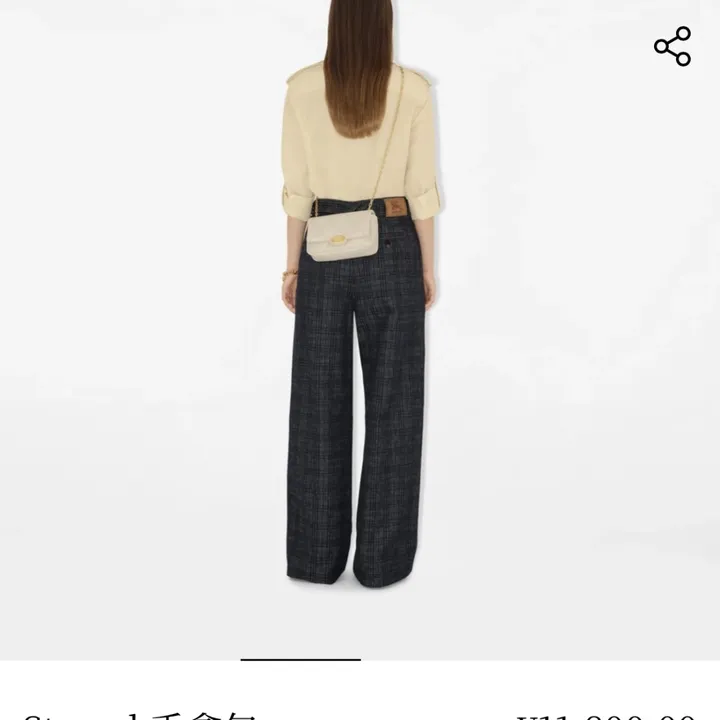Open the product photo in full view
Image resolution: width=720 pixels, height=720 pixels.
pyautogui.click(x=360, y=330)
